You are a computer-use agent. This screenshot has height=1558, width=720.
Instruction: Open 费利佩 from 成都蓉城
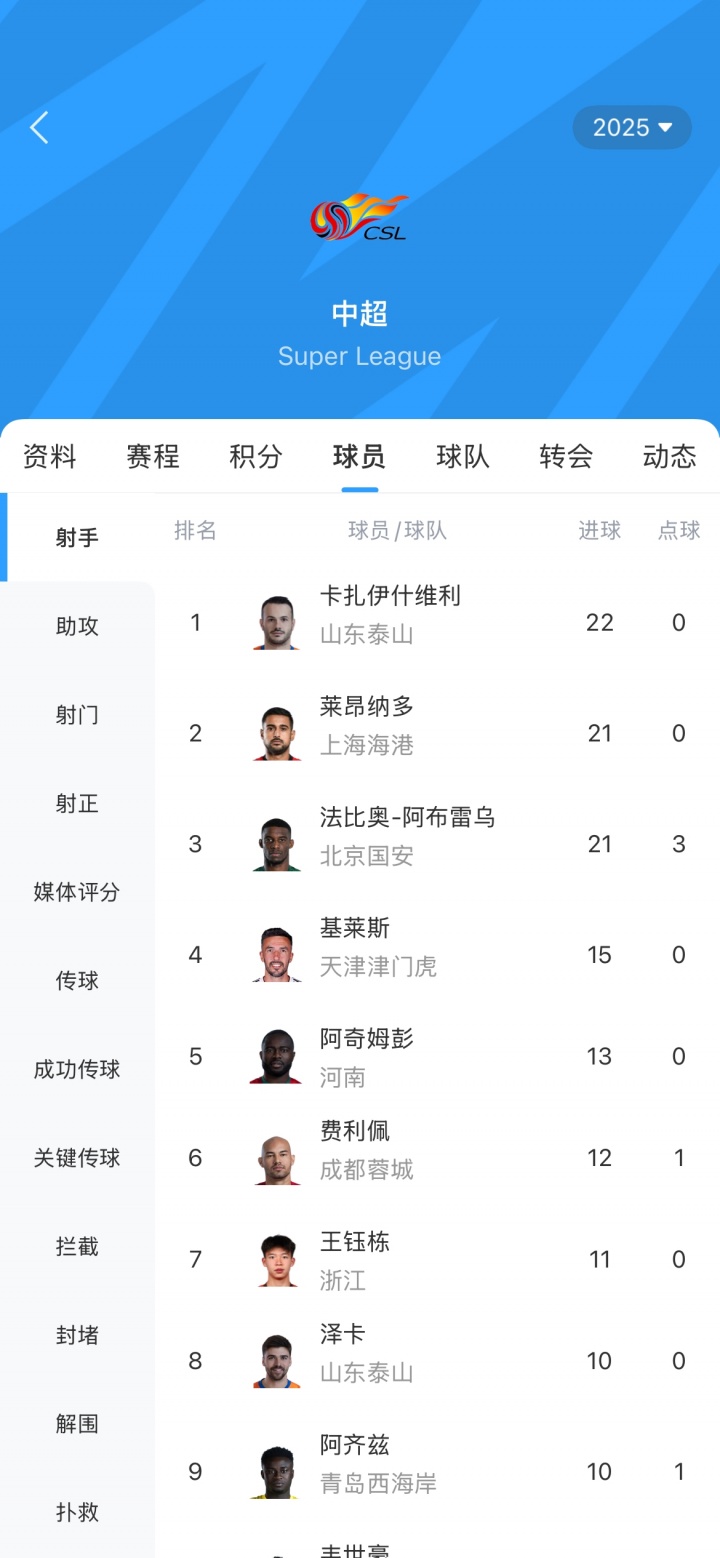tap(355, 1150)
